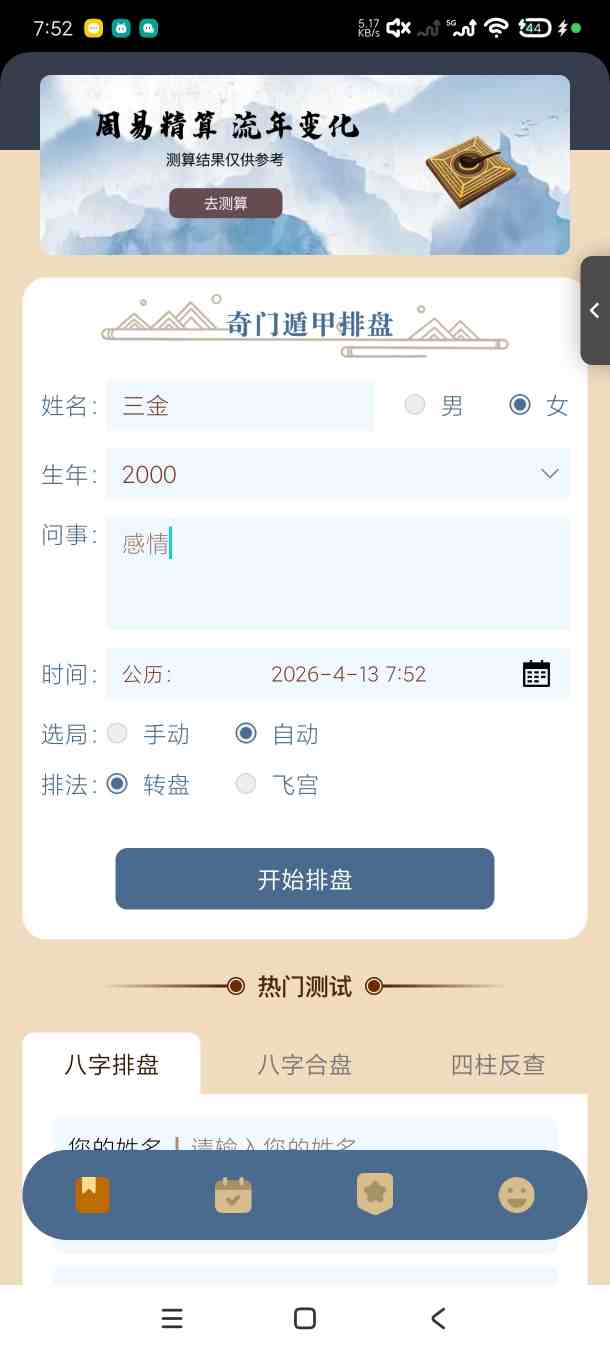Select 转盘 layout method
The image size is (610, 1356).
118,785
